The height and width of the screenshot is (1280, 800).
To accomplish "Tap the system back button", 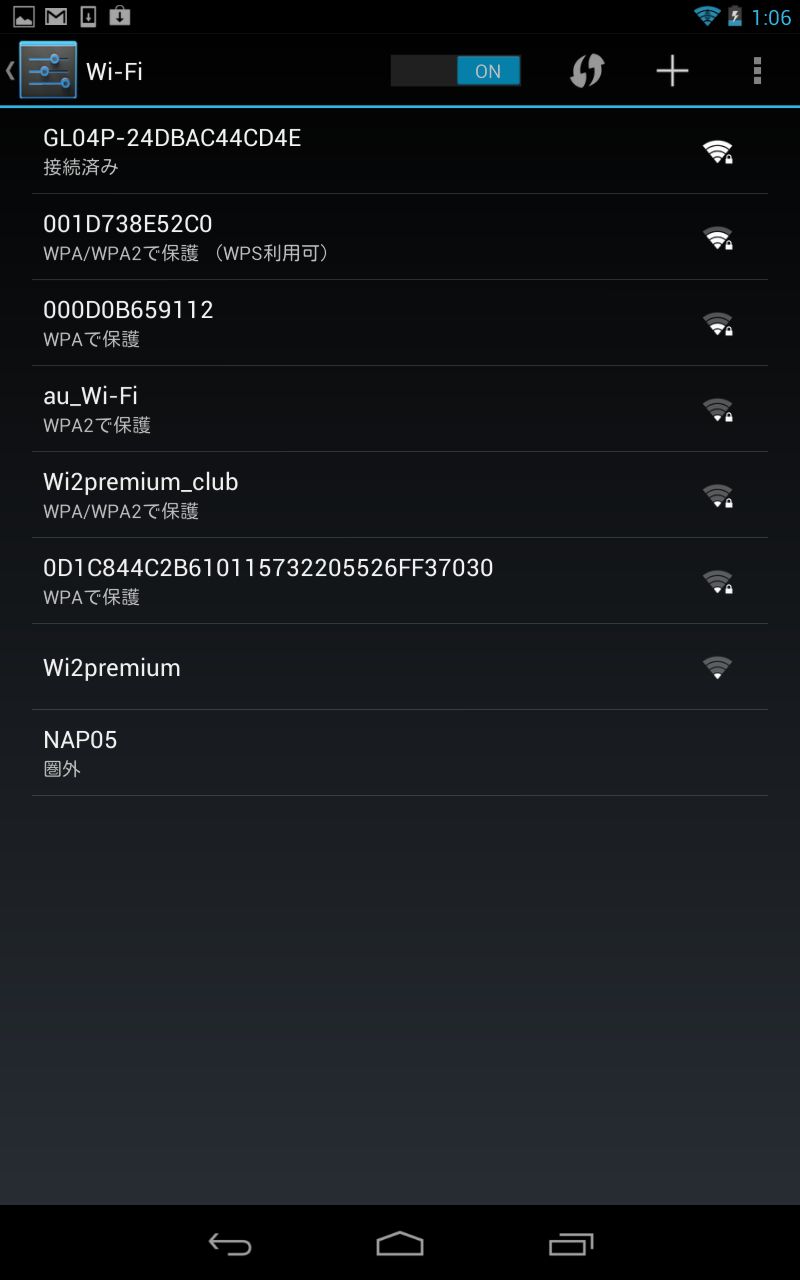I will click(230, 1243).
